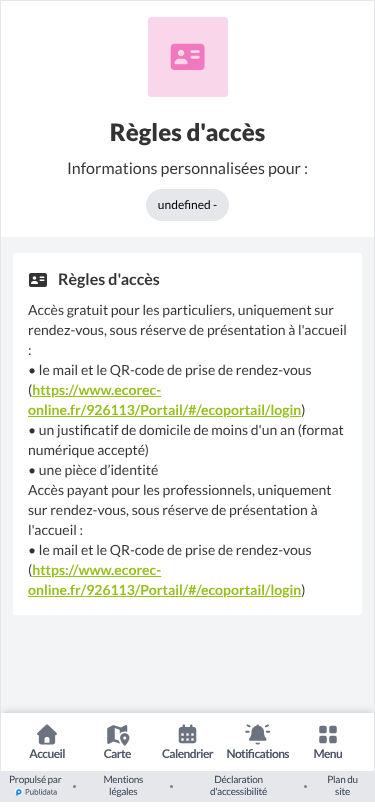Open Mentions légales
The image size is (375, 812).
pos(123,786)
